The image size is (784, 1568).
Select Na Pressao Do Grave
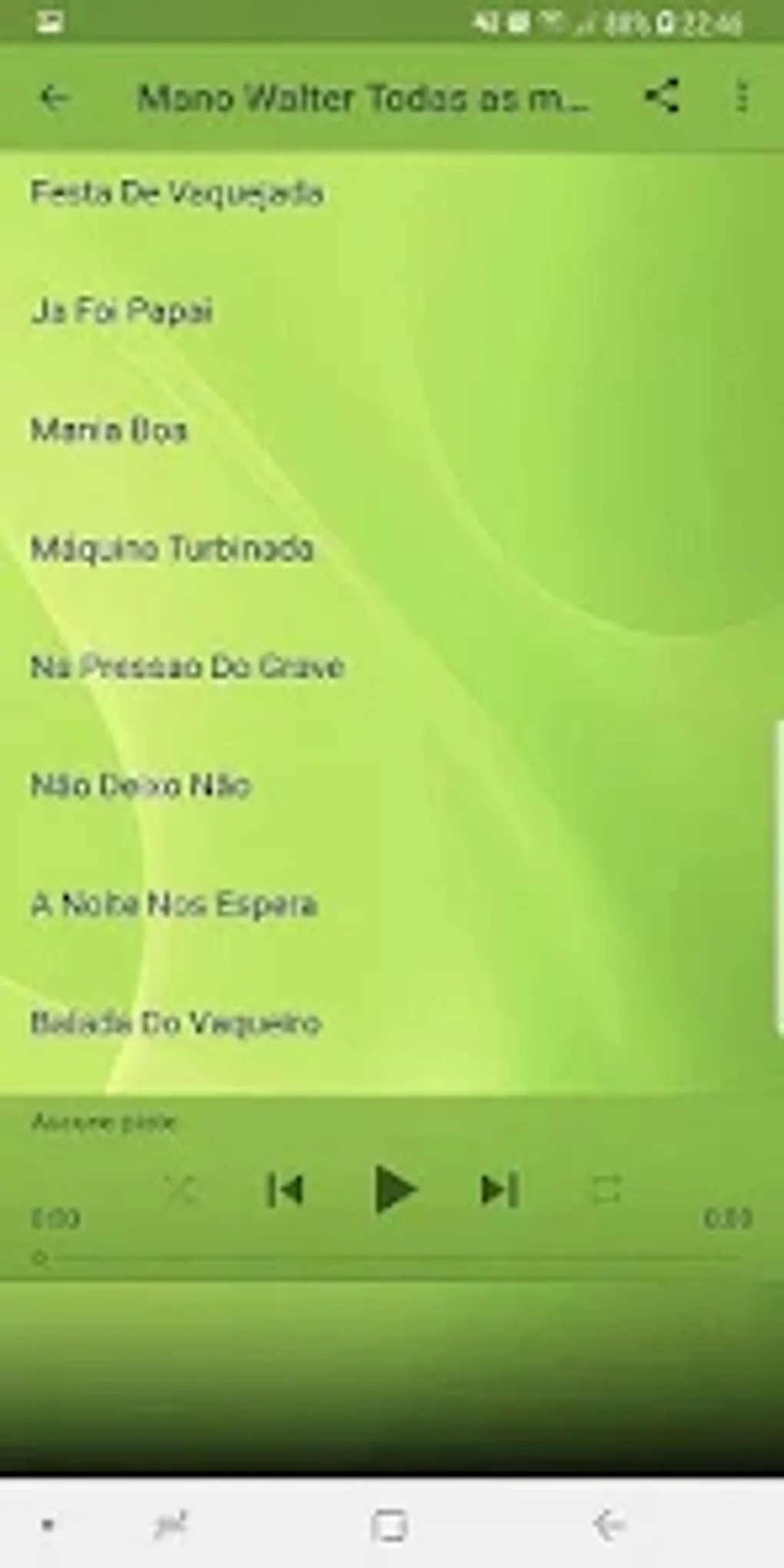[x=188, y=666]
